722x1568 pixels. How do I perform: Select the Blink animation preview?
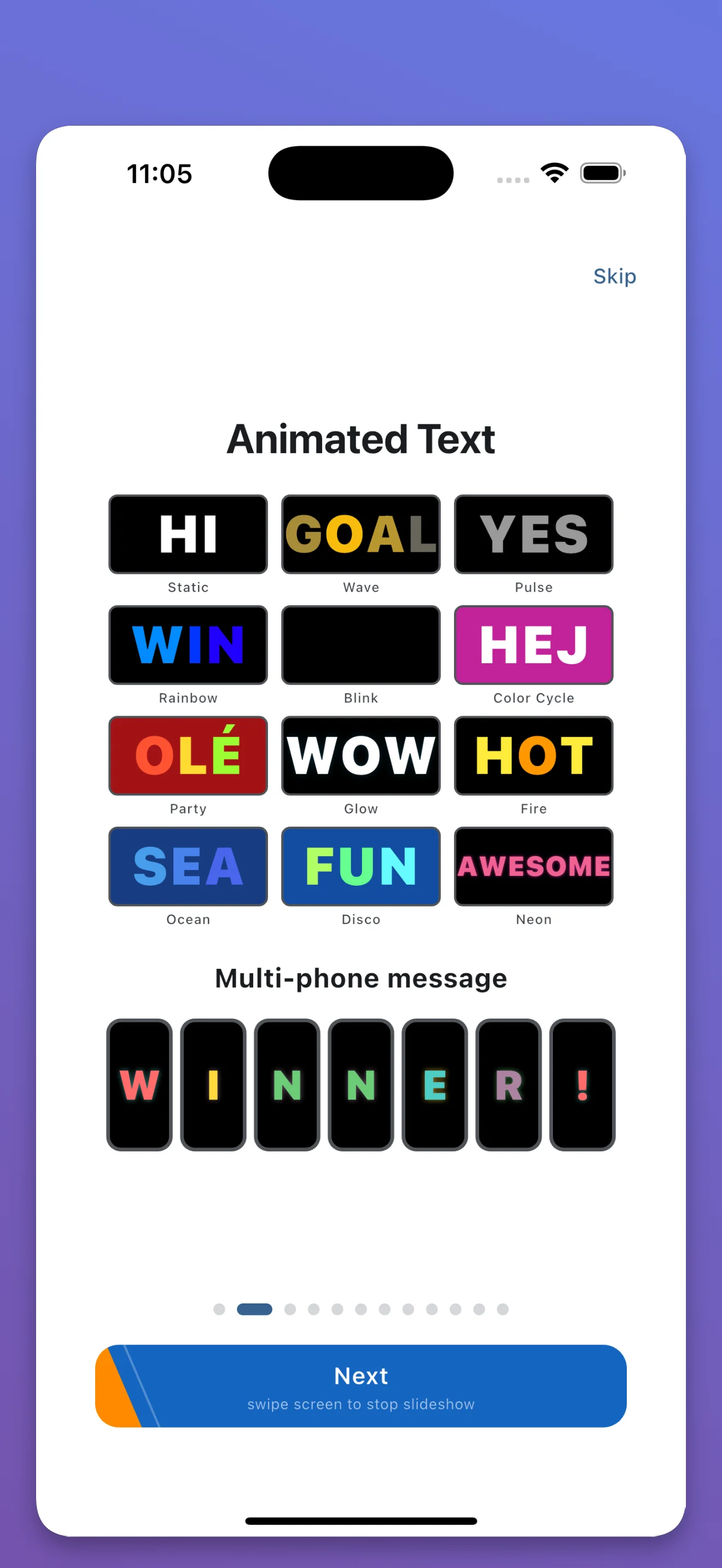tap(360, 645)
